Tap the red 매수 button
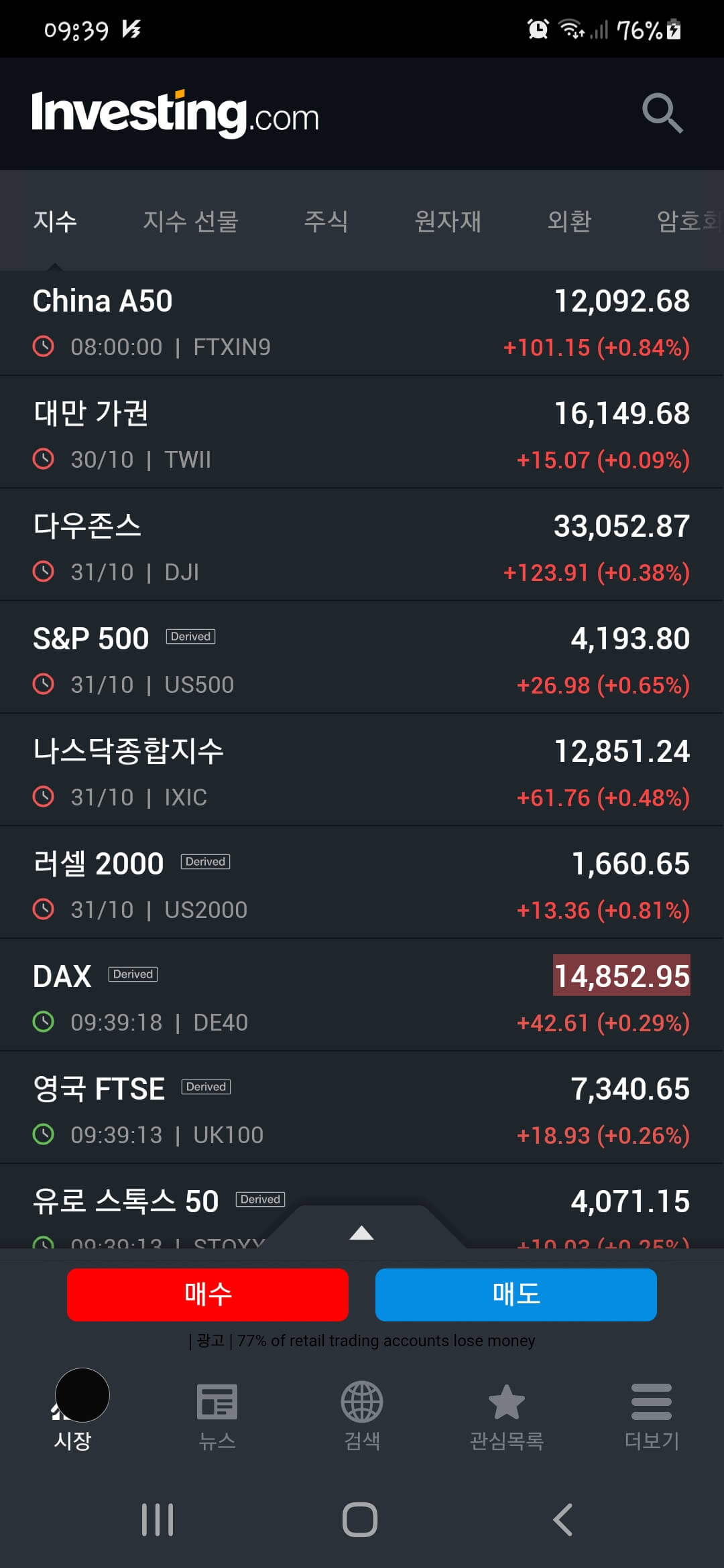This screenshot has height=1568, width=724. click(208, 1295)
